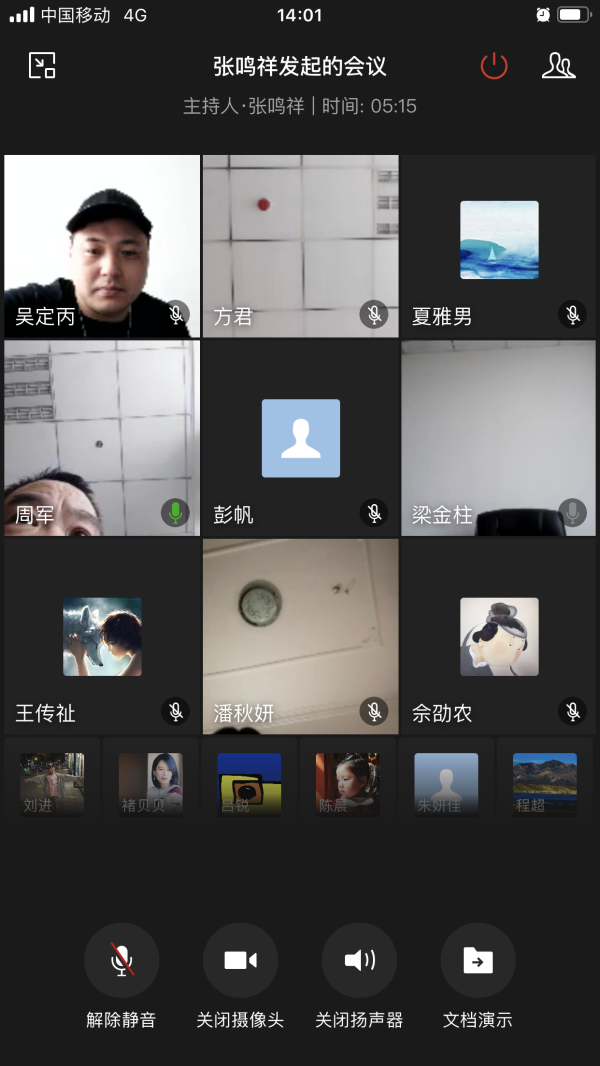Open the participants list

558,66
